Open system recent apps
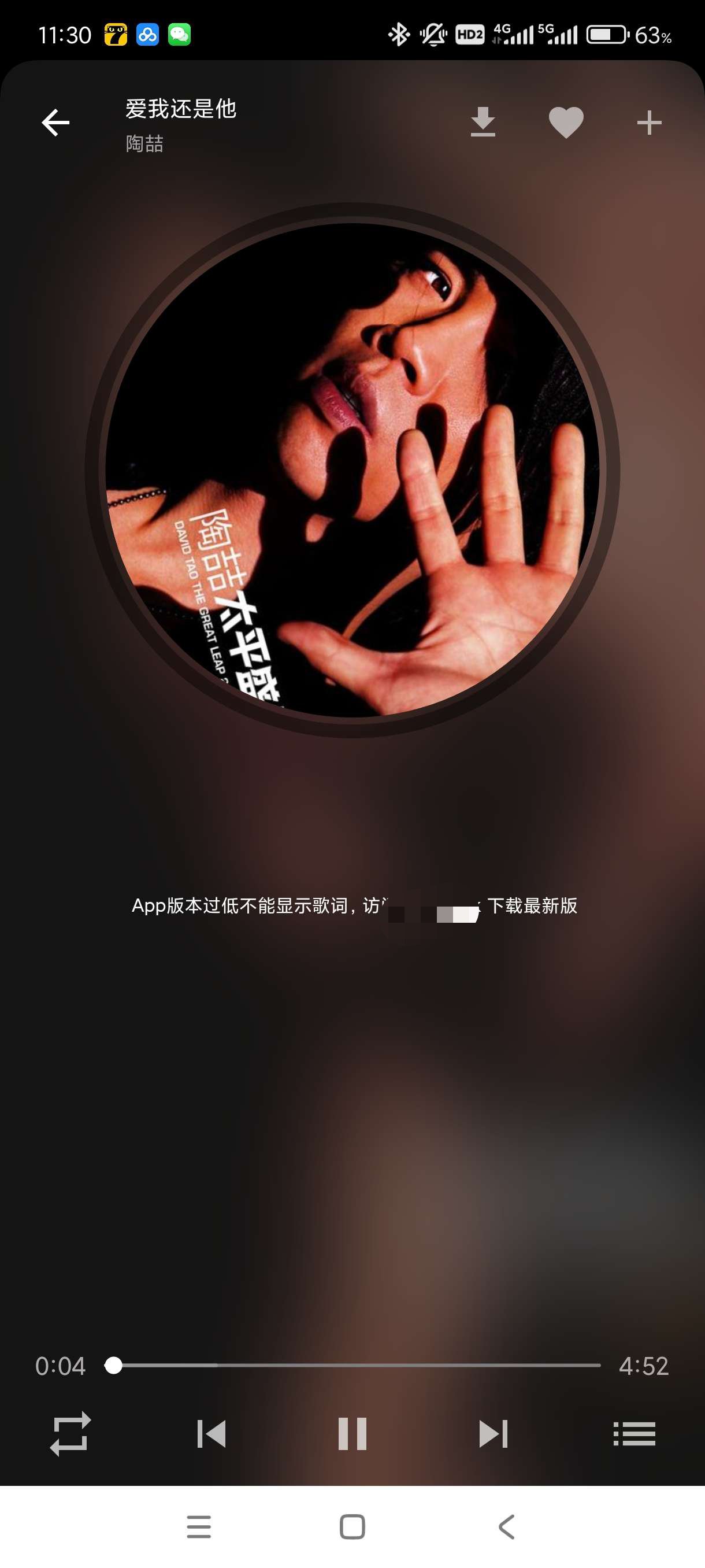705x1568 pixels. tap(198, 1526)
